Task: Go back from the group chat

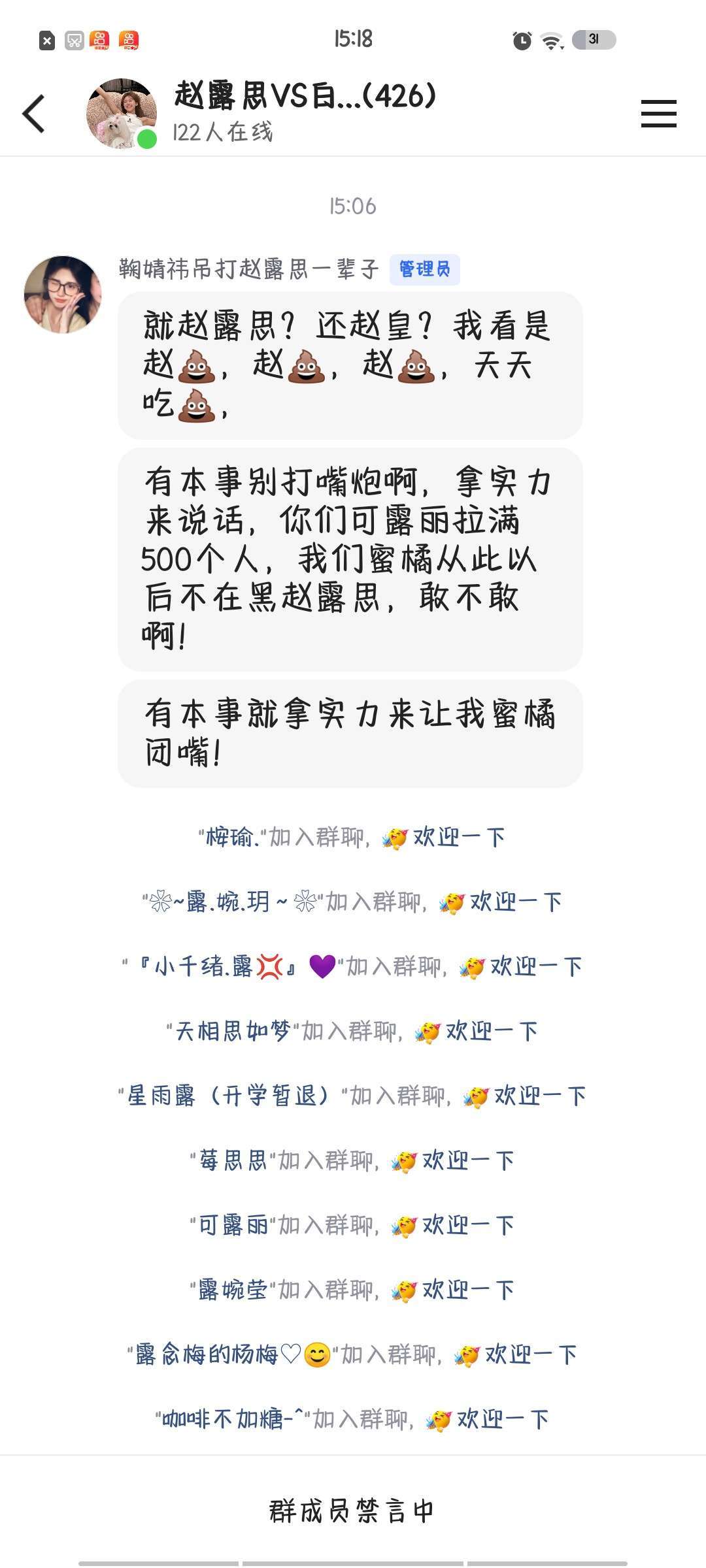Action: [34, 114]
